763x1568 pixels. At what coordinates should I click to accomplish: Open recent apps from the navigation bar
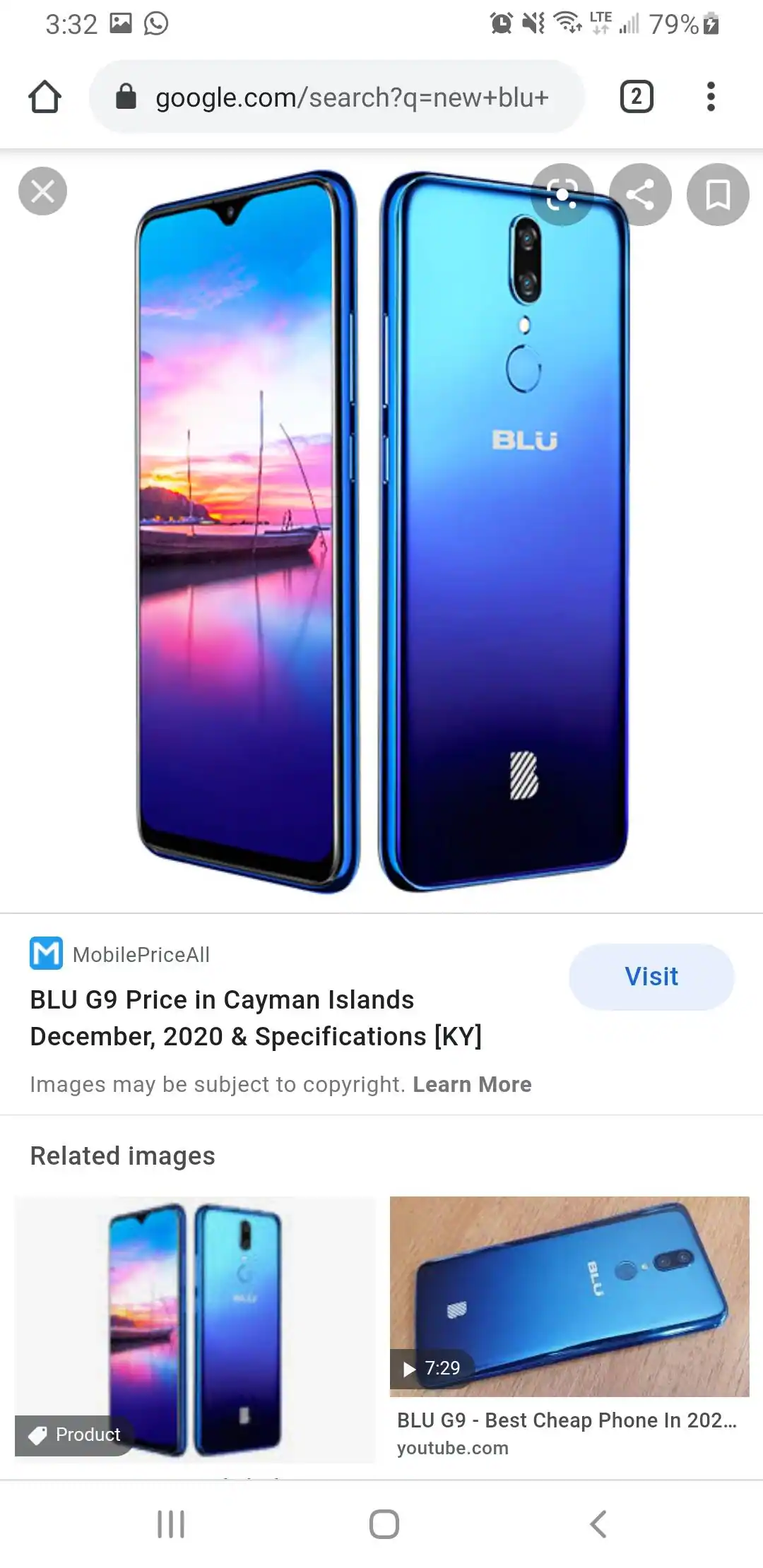coord(171,1524)
